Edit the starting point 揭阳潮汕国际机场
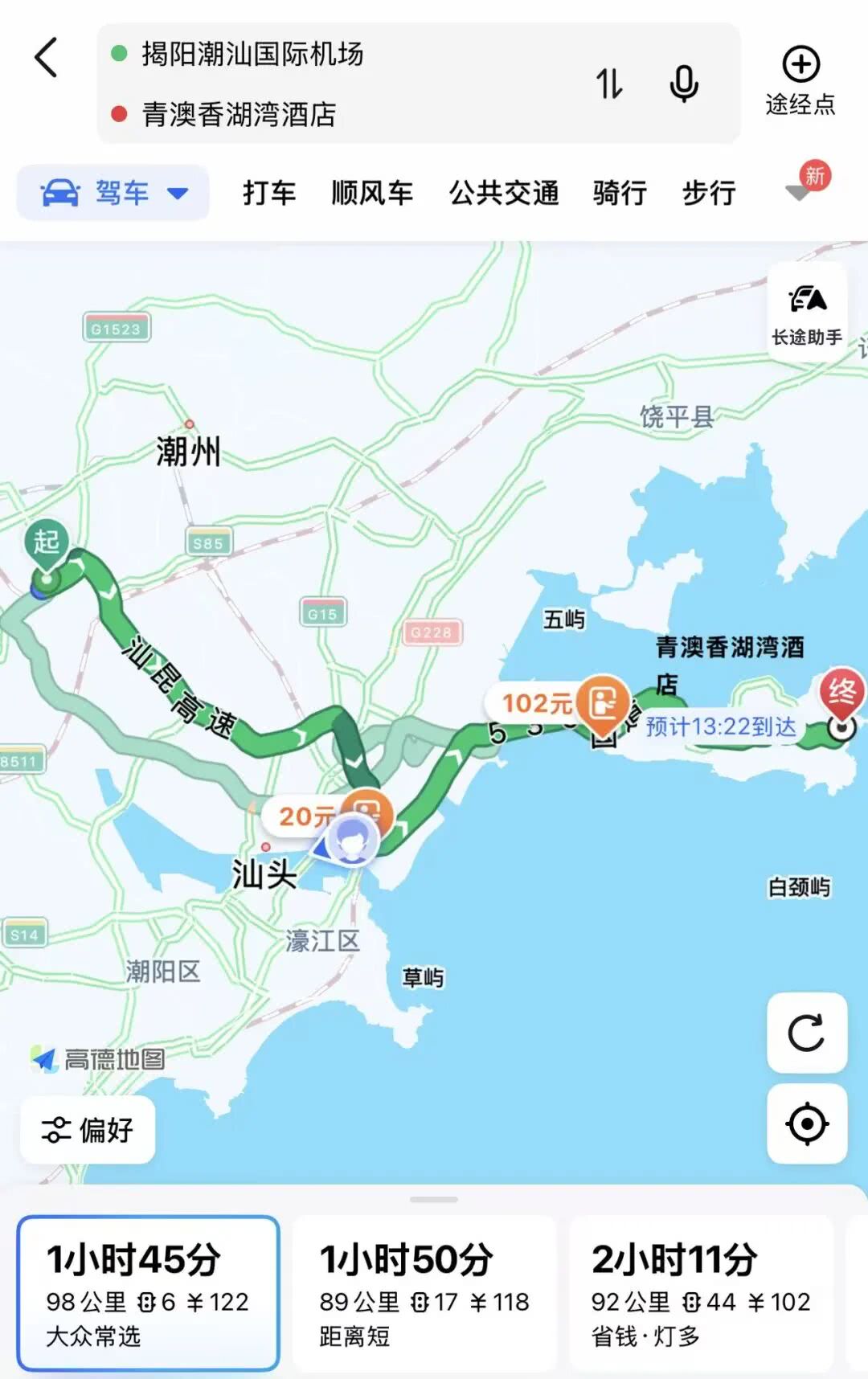868x1379 pixels. pyautogui.click(x=252, y=55)
